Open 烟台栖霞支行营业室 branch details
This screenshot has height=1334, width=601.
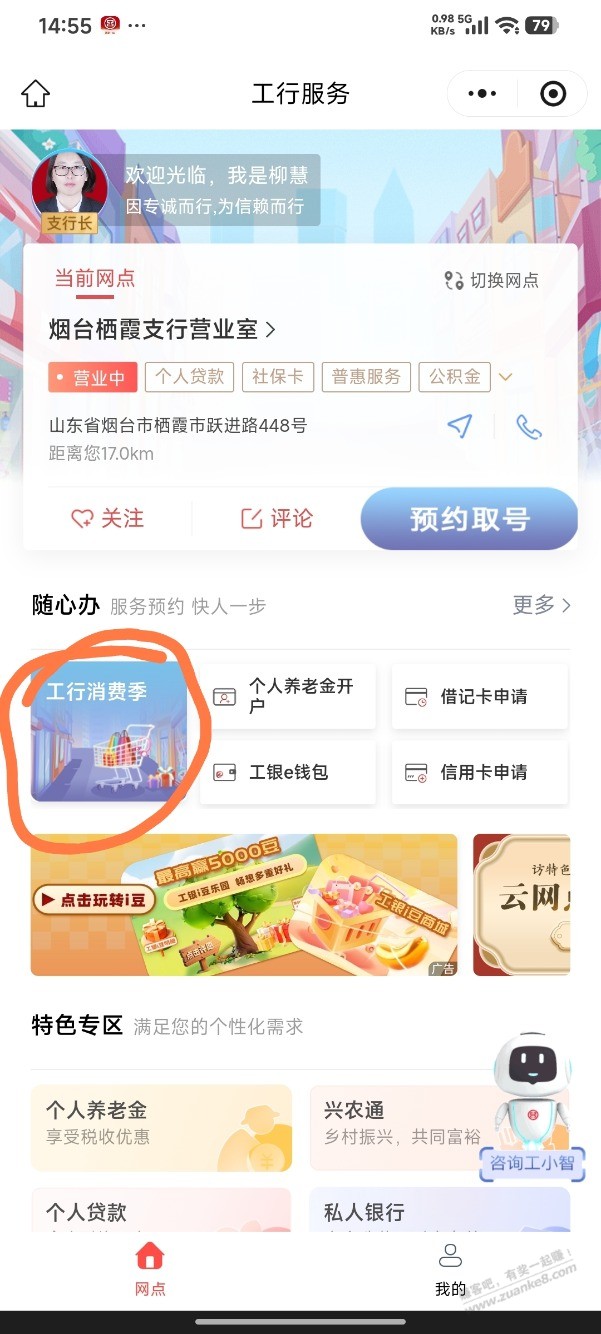(x=162, y=329)
